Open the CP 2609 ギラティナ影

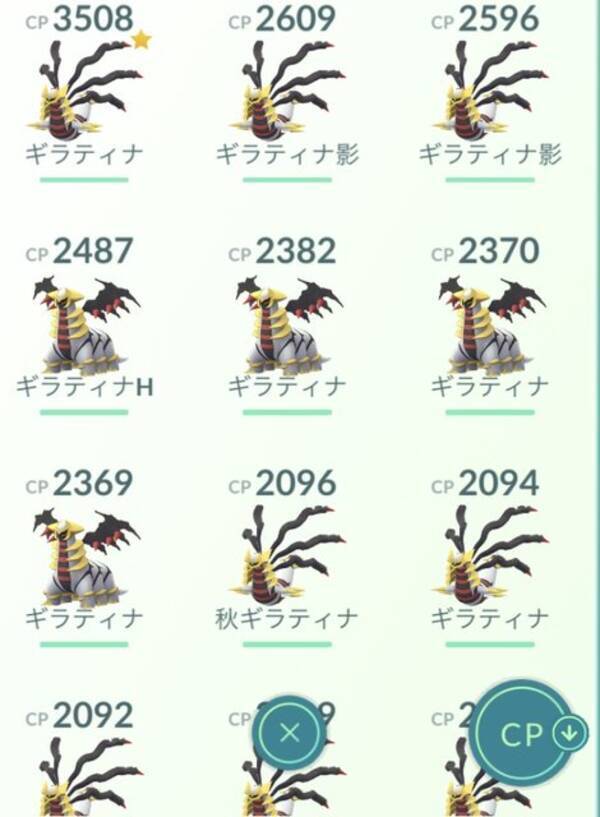click(x=287, y=90)
